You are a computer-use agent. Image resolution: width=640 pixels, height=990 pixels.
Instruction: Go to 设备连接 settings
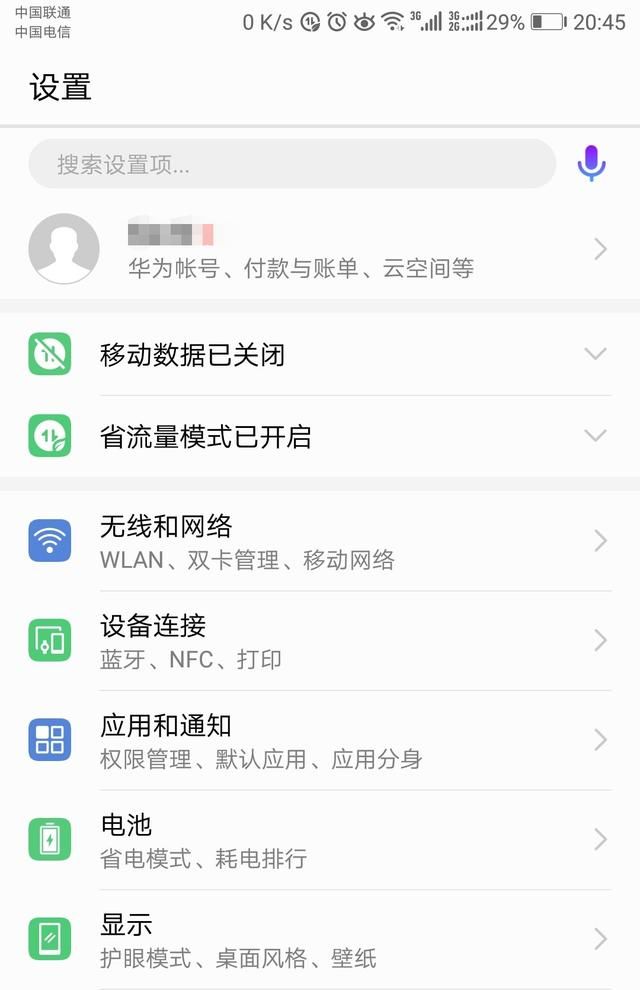coord(320,641)
